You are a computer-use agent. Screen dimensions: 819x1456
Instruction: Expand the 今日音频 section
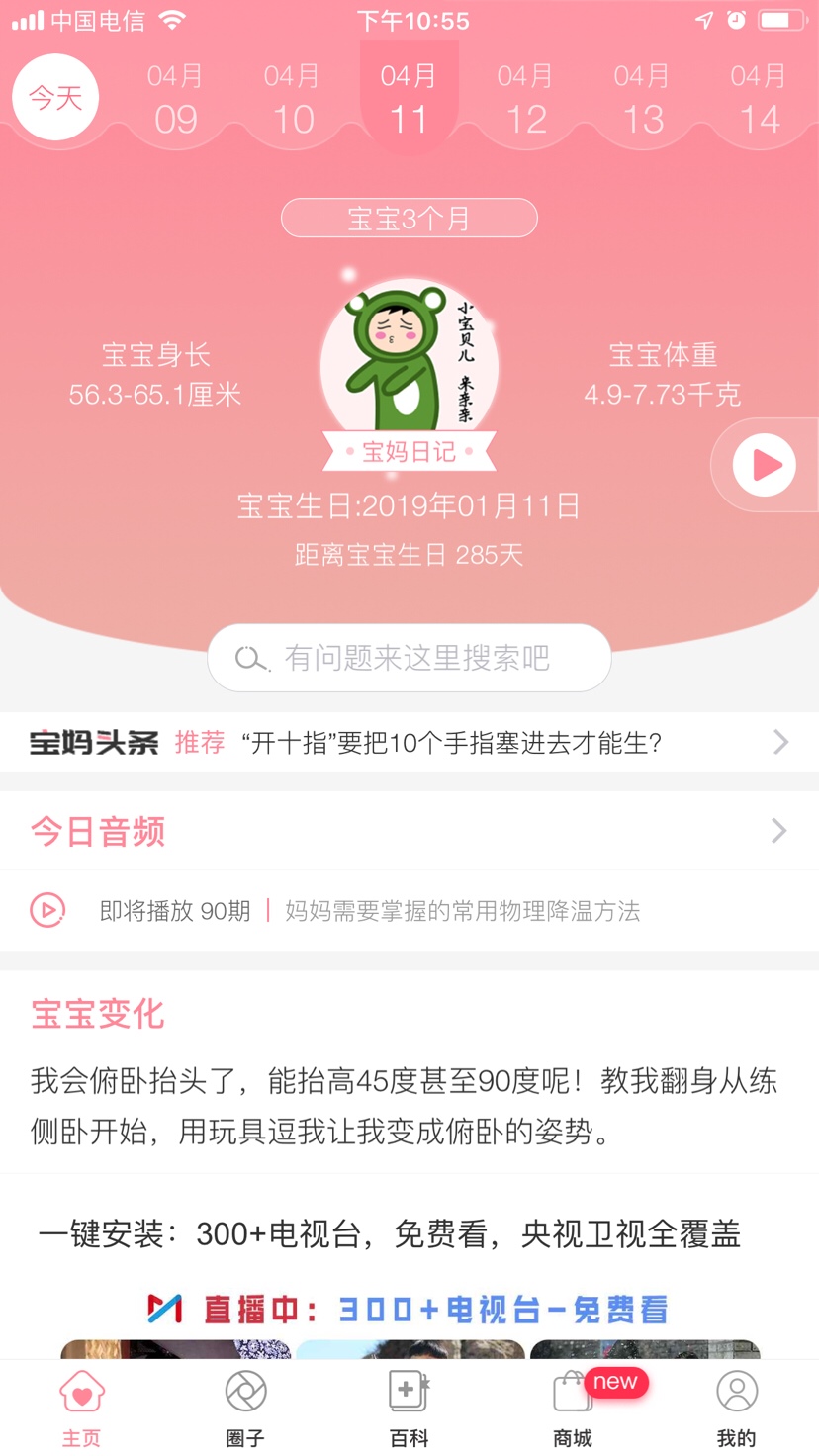pyautogui.click(x=409, y=831)
